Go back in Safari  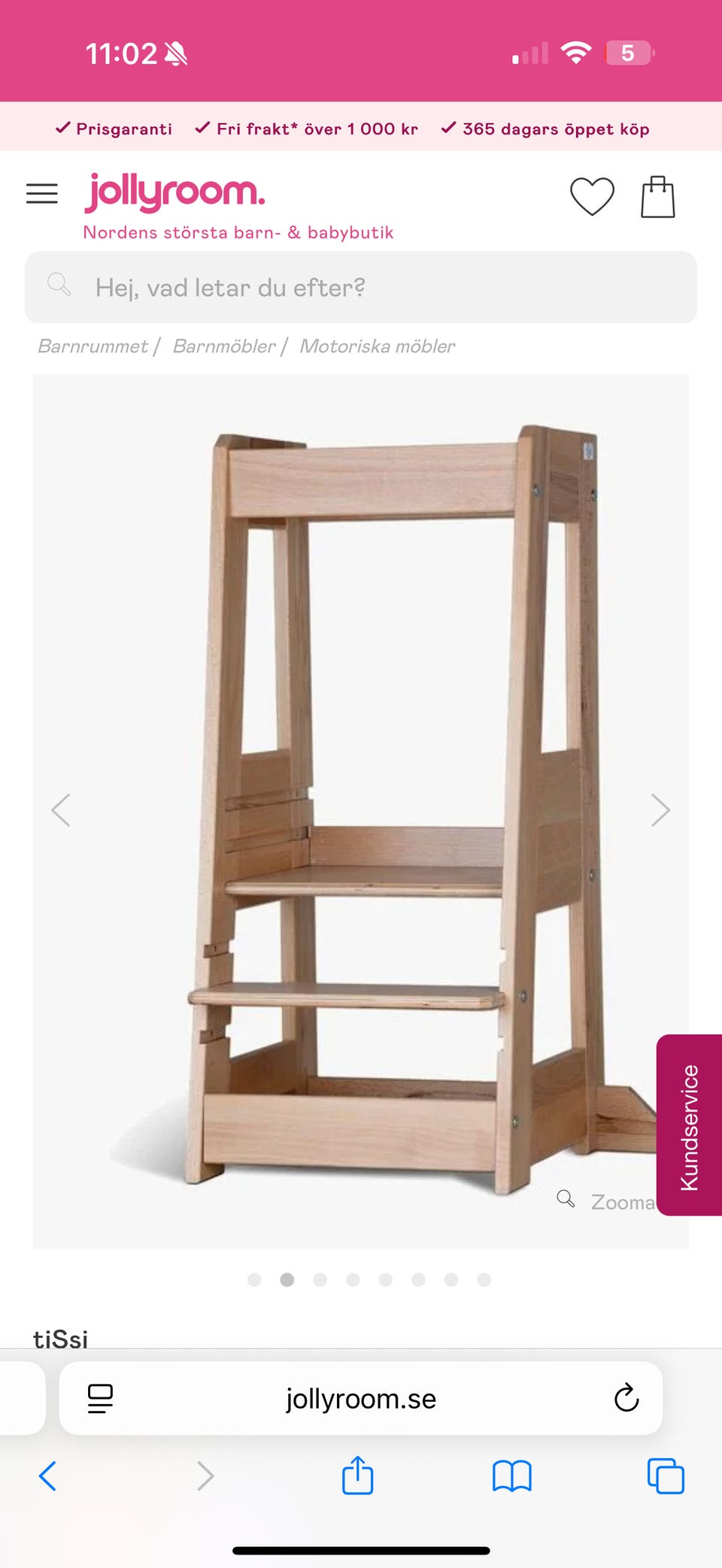coord(47,1476)
